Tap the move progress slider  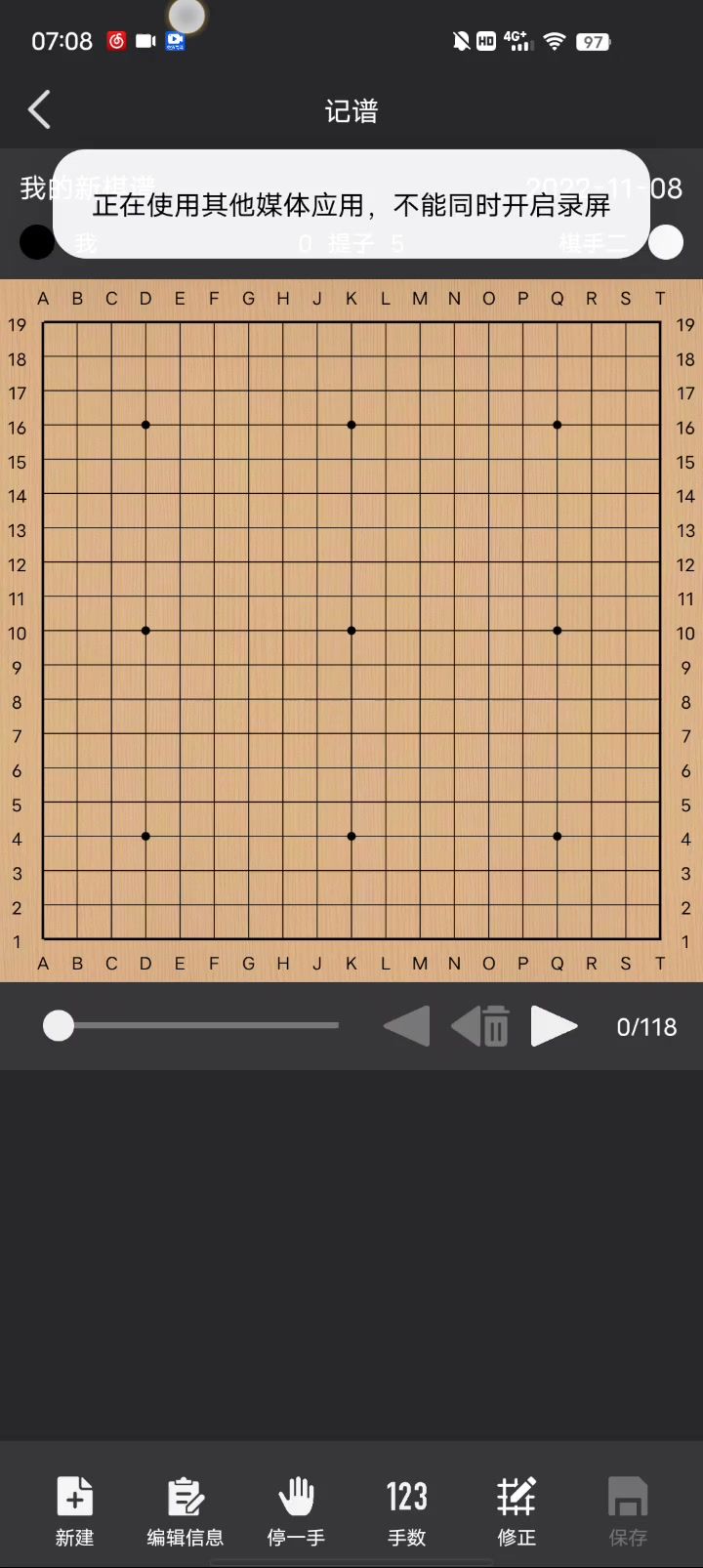(x=195, y=1026)
